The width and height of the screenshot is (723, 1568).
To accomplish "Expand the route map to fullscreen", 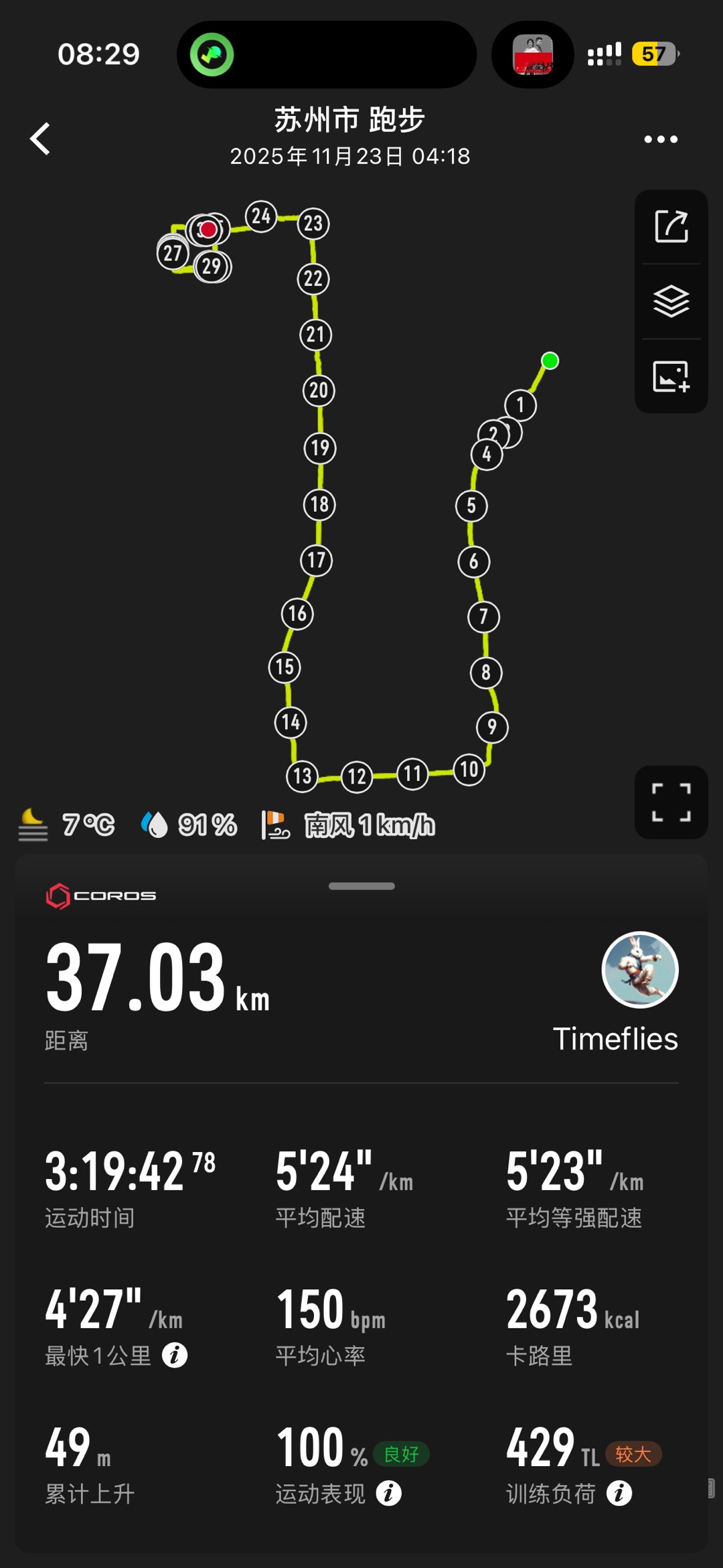I will click(x=671, y=802).
